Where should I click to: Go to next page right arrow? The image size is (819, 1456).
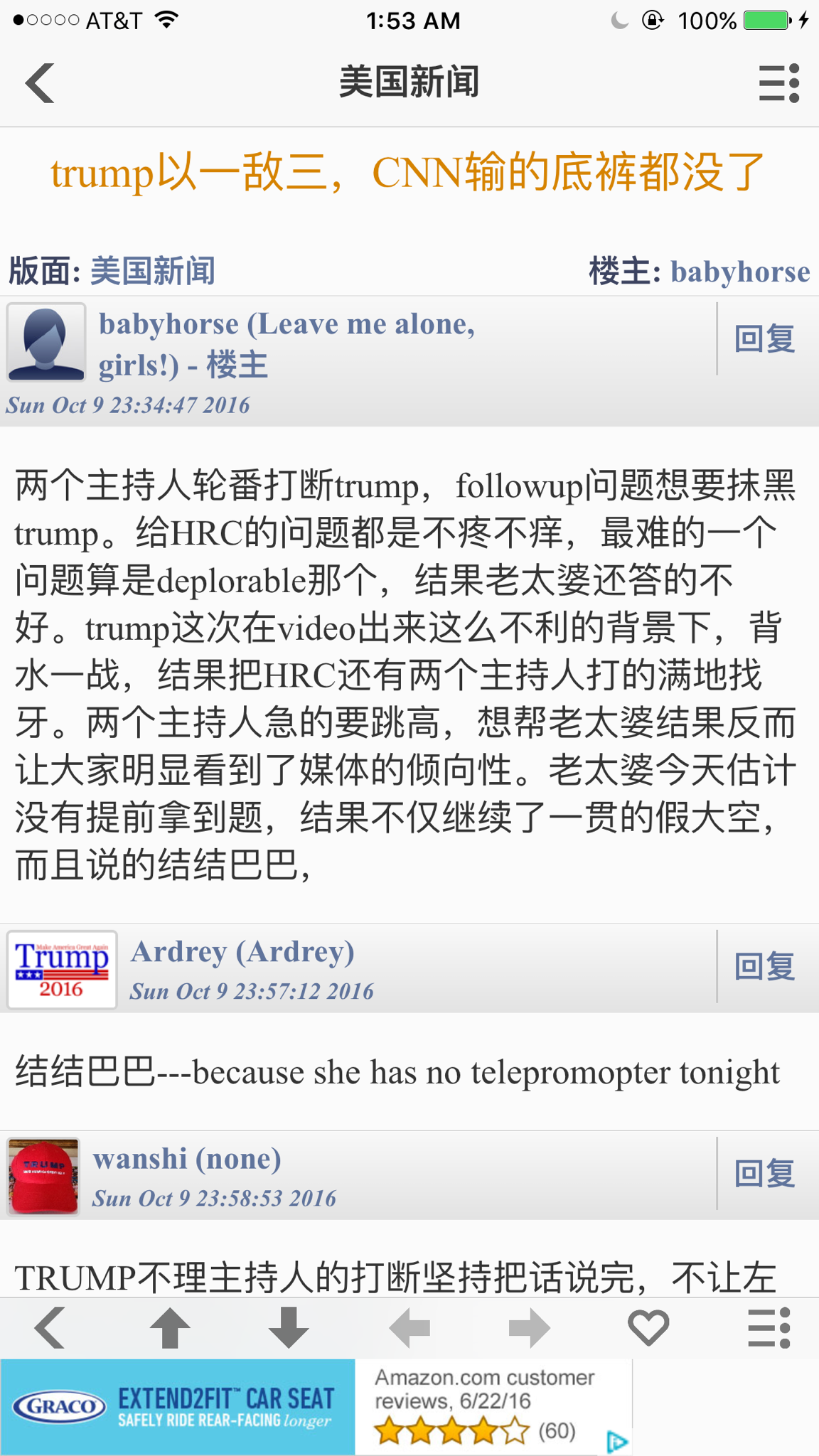point(530,1327)
